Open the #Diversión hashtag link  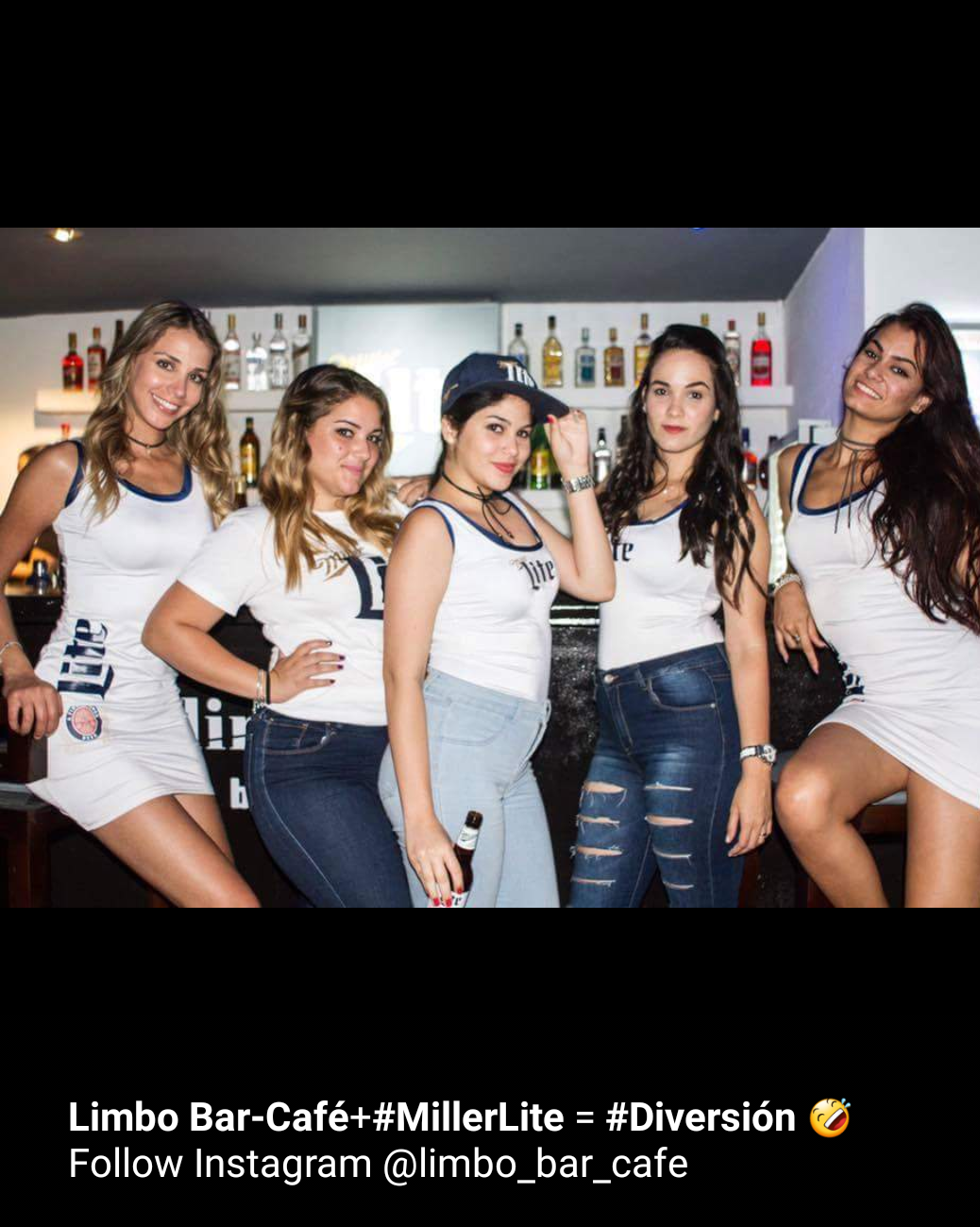(701, 1117)
